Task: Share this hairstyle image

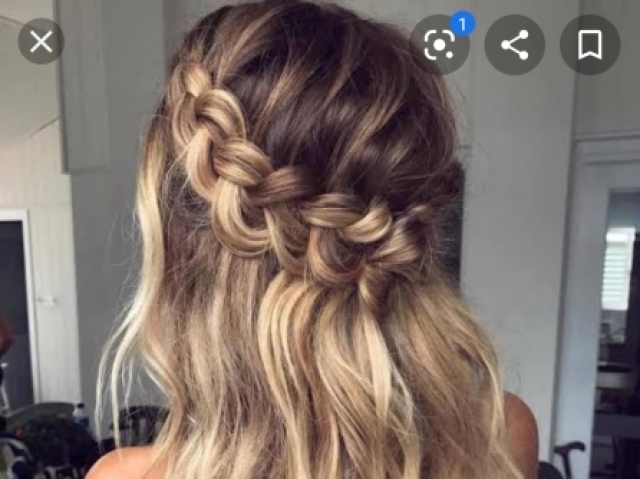Action: pos(515,45)
